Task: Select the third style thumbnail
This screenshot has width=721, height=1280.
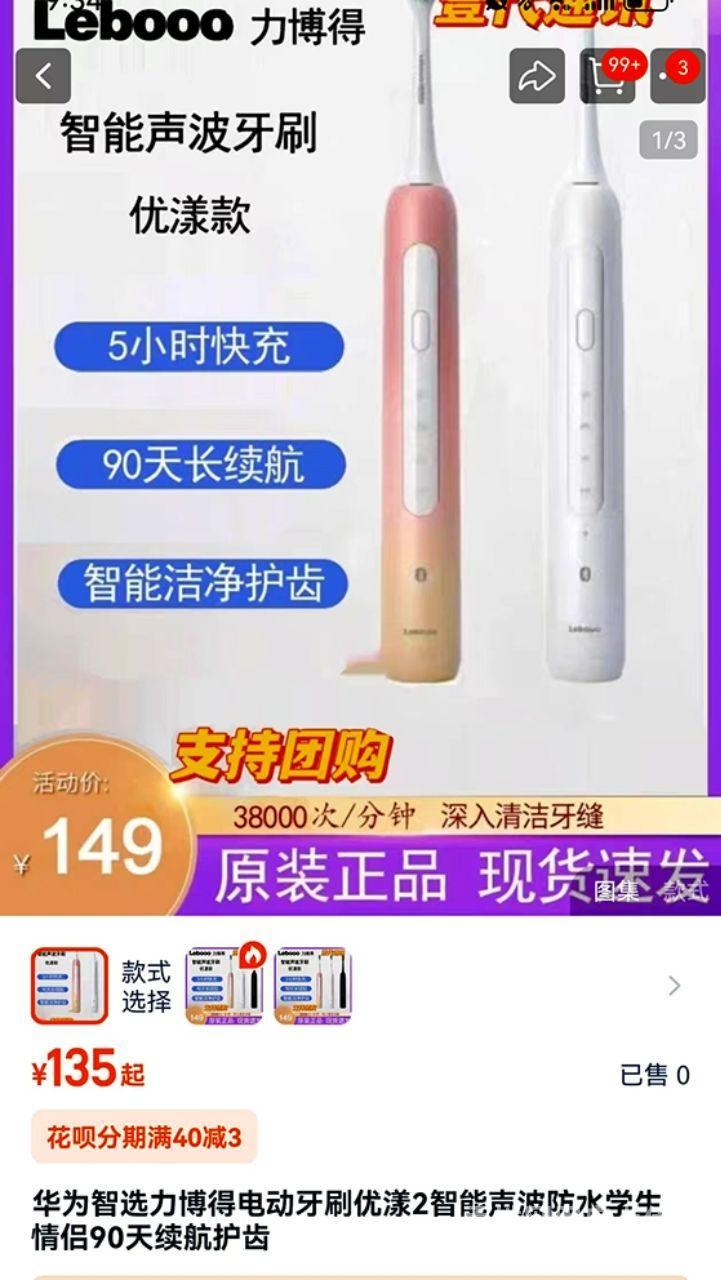Action: pyautogui.click(x=313, y=986)
